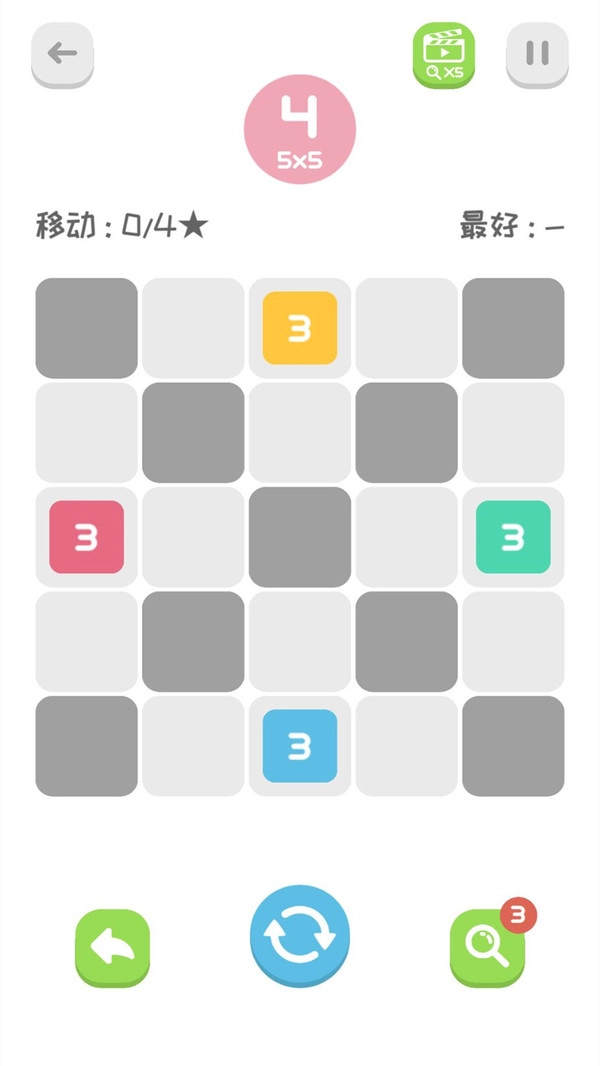
Task: Undo the last move
Action: [112, 947]
